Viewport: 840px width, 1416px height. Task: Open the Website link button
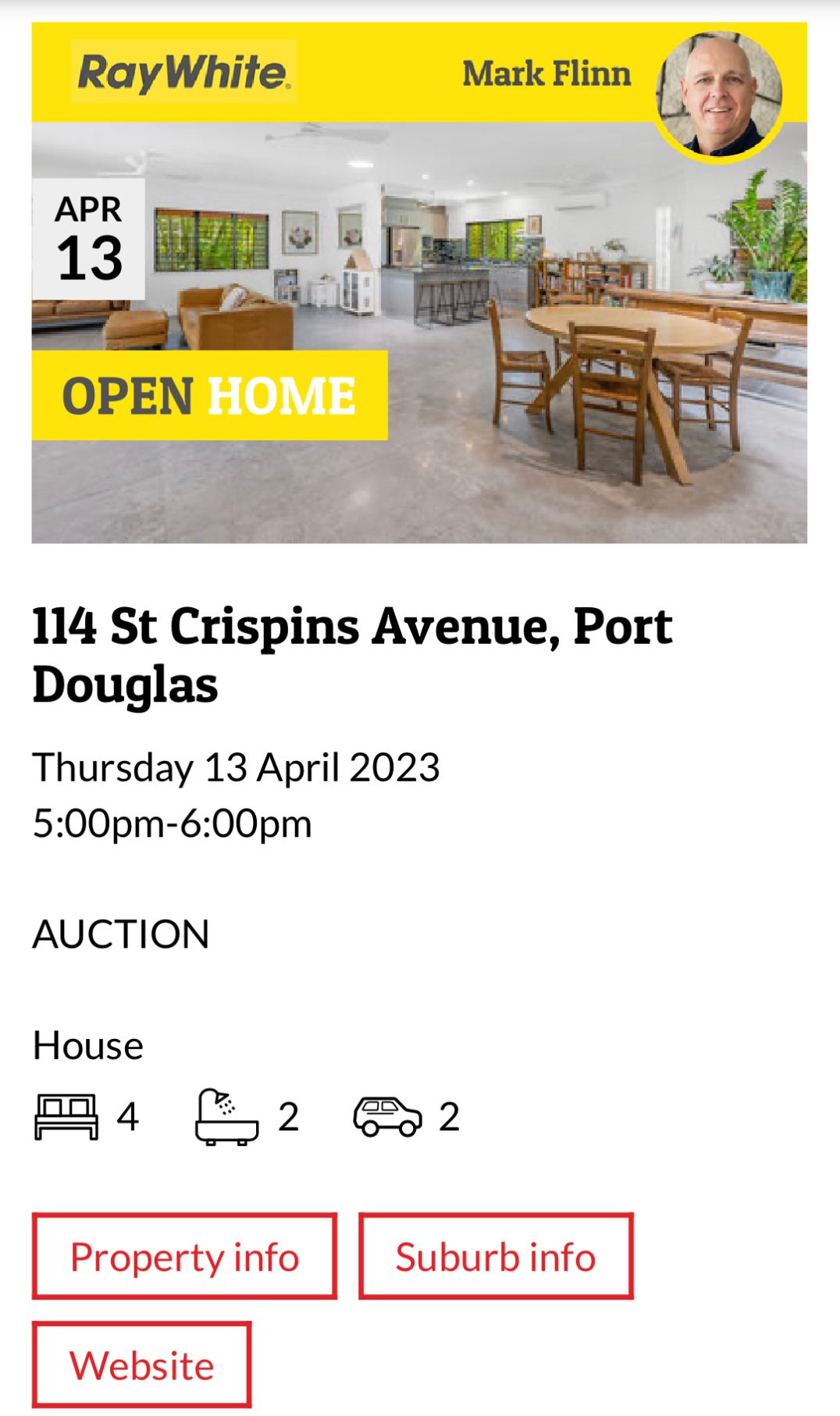pyautogui.click(x=141, y=1364)
